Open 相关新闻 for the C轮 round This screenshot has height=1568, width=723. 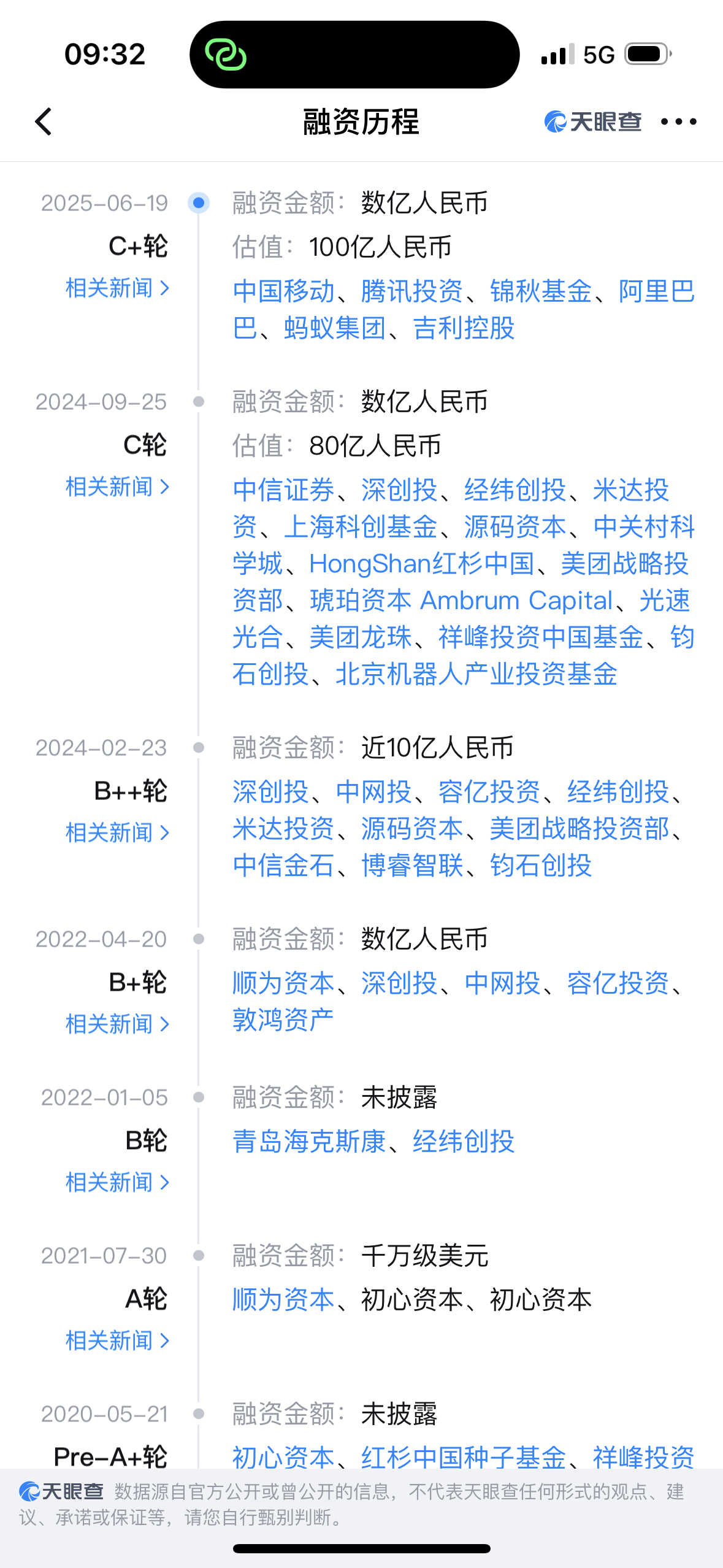117,486
